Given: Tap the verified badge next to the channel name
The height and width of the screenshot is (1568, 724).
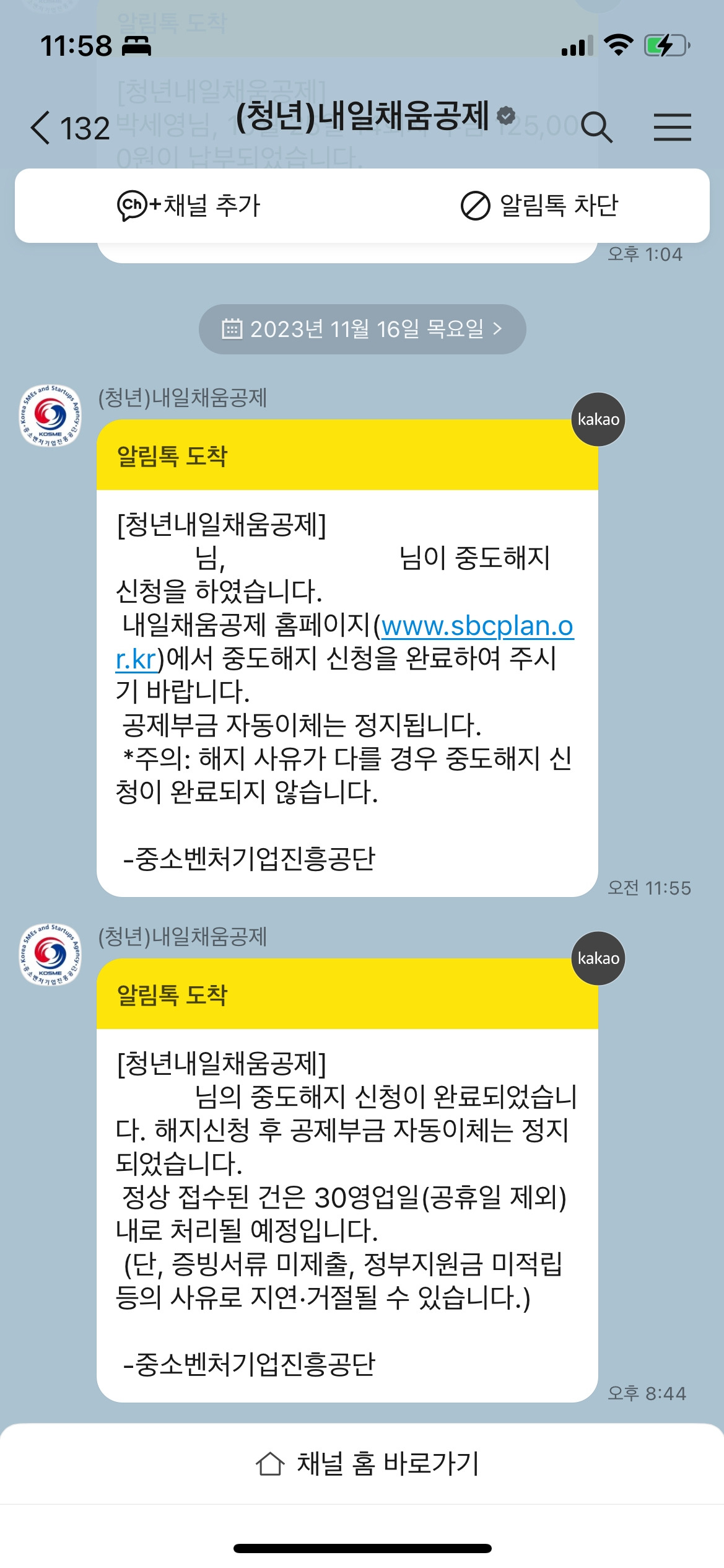Looking at the screenshot, I should [x=505, y=115].
